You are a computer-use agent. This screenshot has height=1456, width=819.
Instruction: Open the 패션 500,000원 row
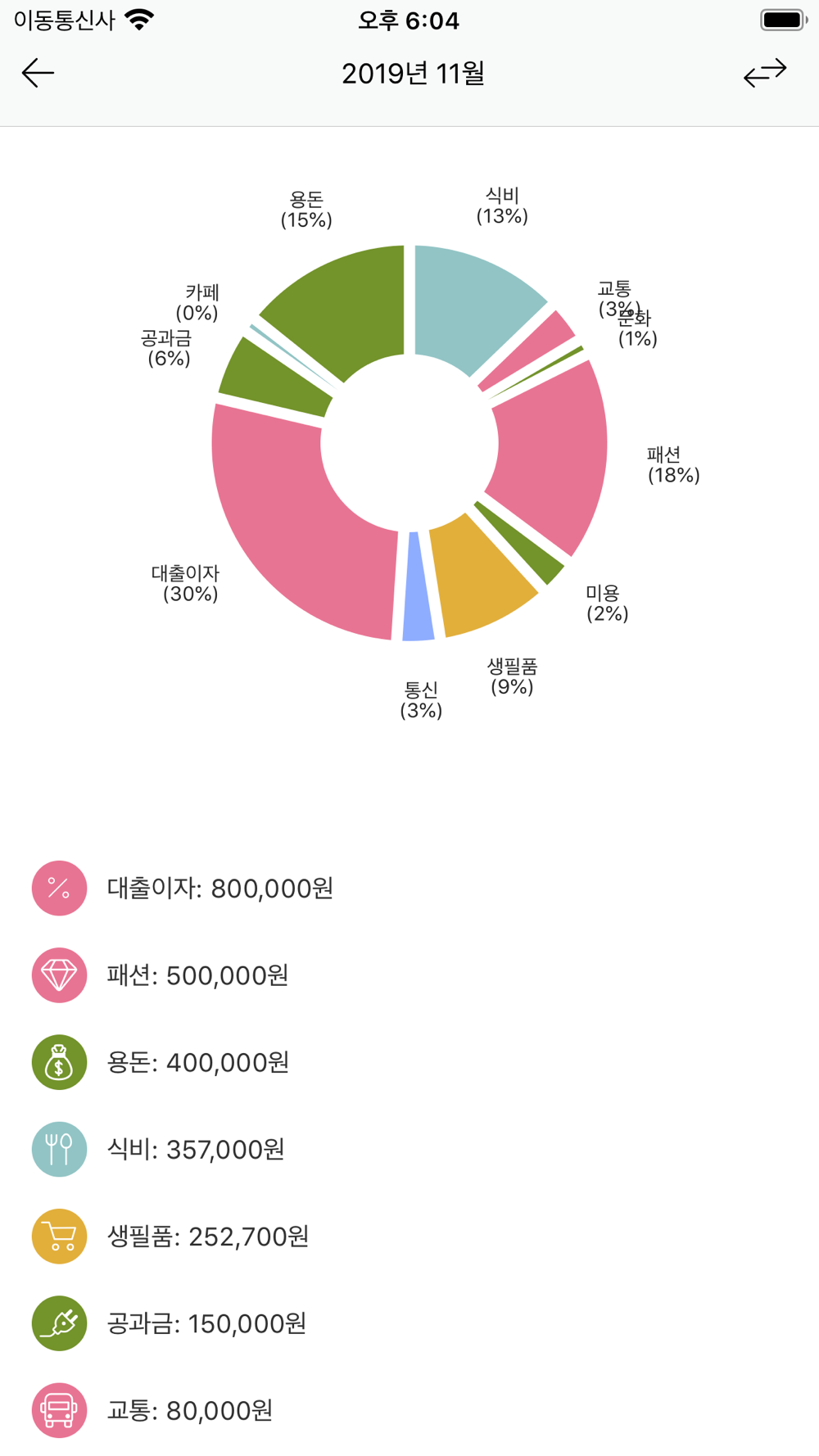tap(409, 974)
